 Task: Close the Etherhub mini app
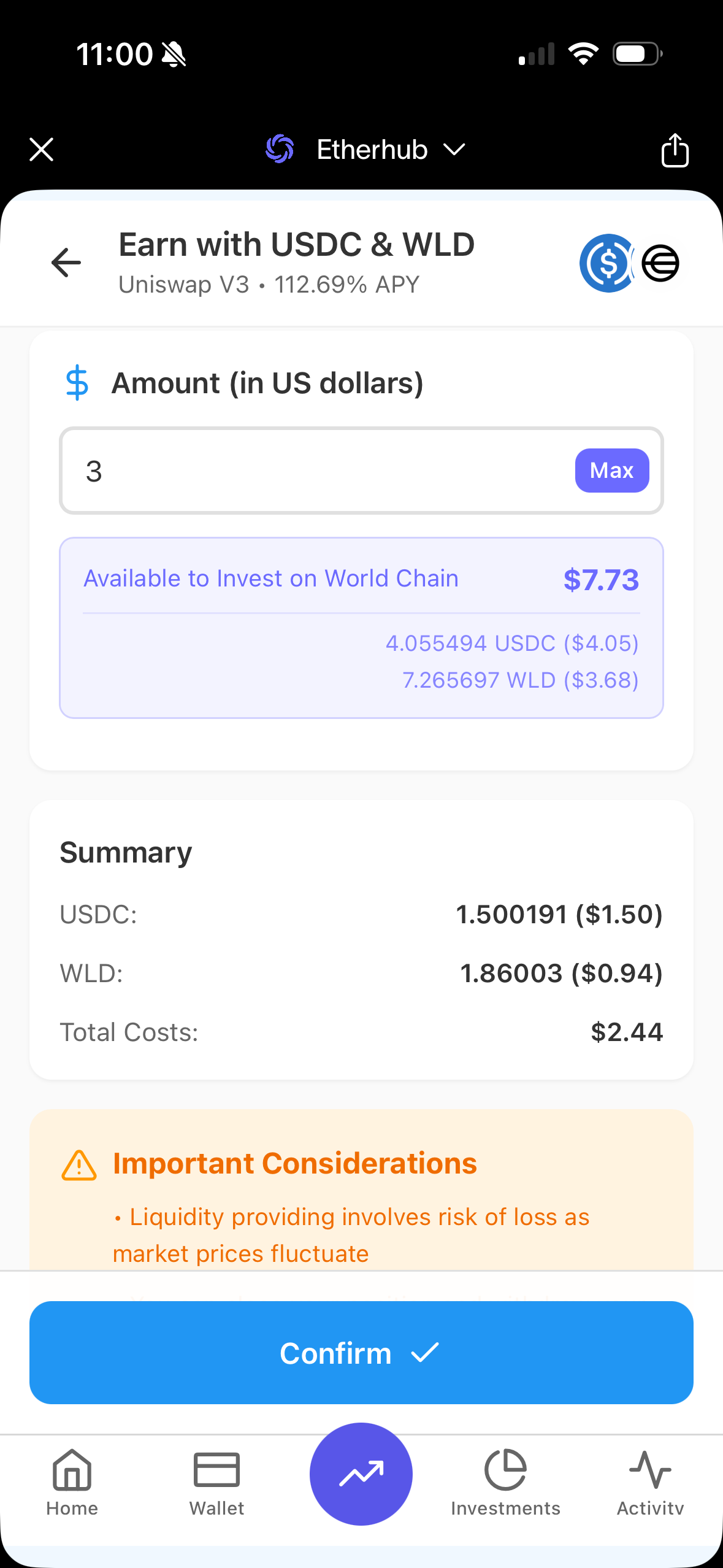coord(40,149)
